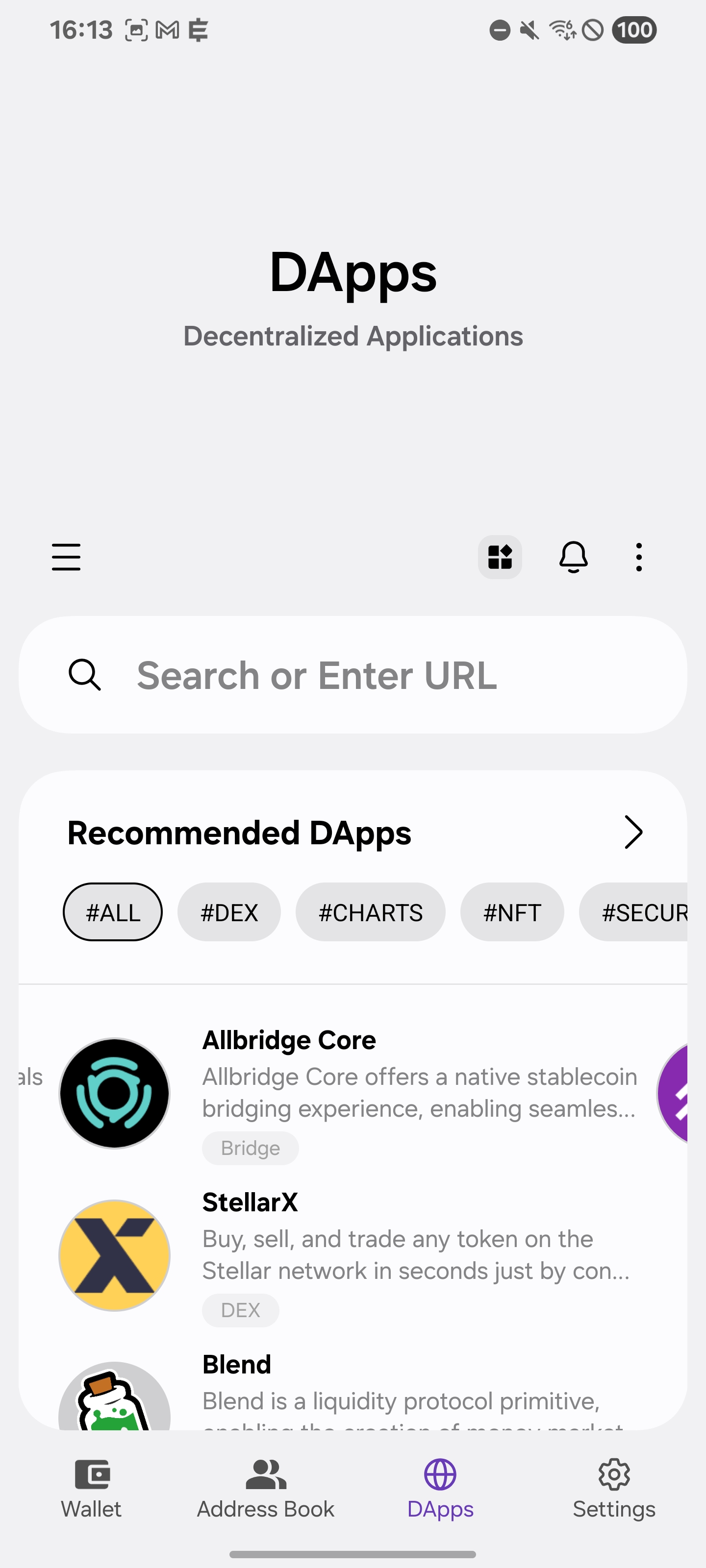Select the #NFT chip
Image resolution: width=706 pixels, height=1568 pixels.
click(512, 912)
